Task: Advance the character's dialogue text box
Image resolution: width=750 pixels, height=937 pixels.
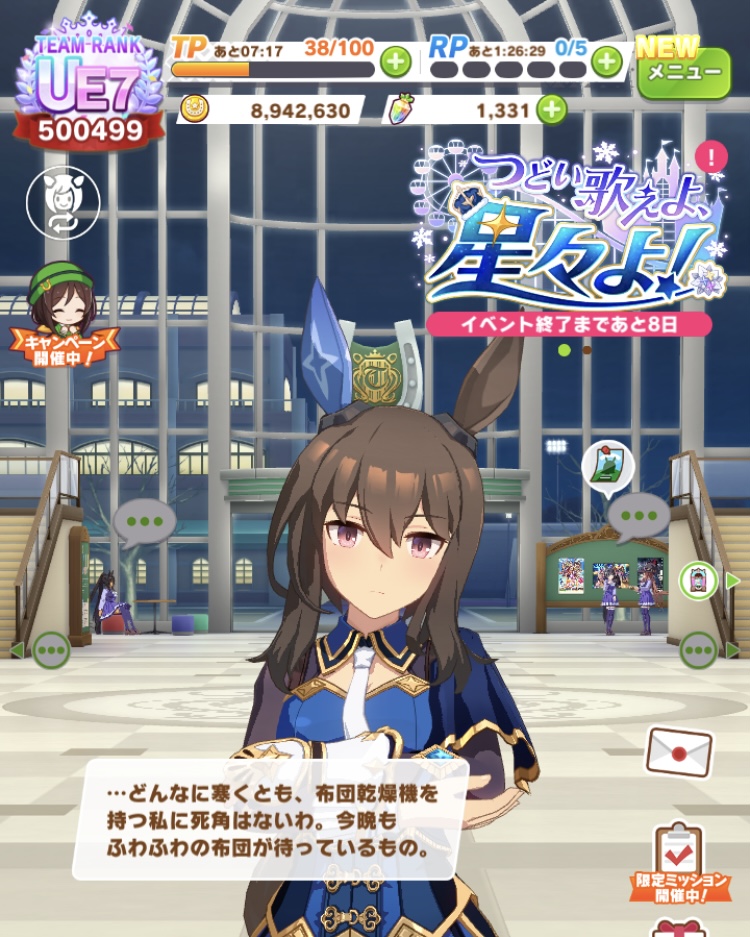Action: click(x=272, y=817)
